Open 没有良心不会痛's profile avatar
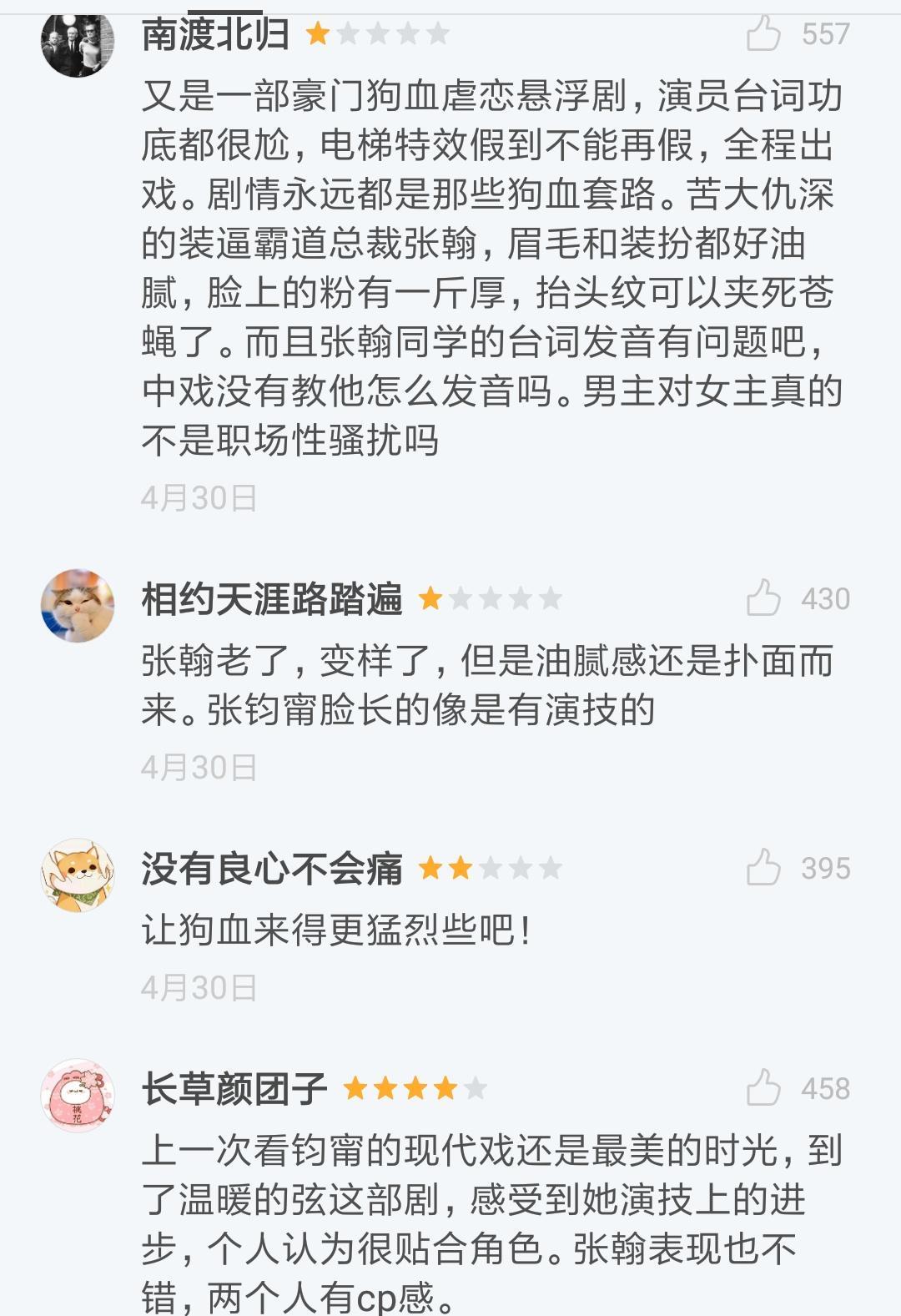The image size is (901, 1316). 78,875
